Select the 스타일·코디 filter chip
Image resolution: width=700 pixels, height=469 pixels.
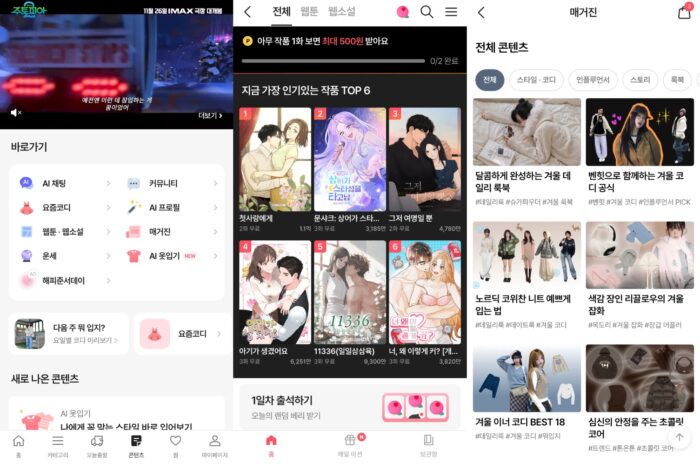pyautogui.click(x=537, y=79)
